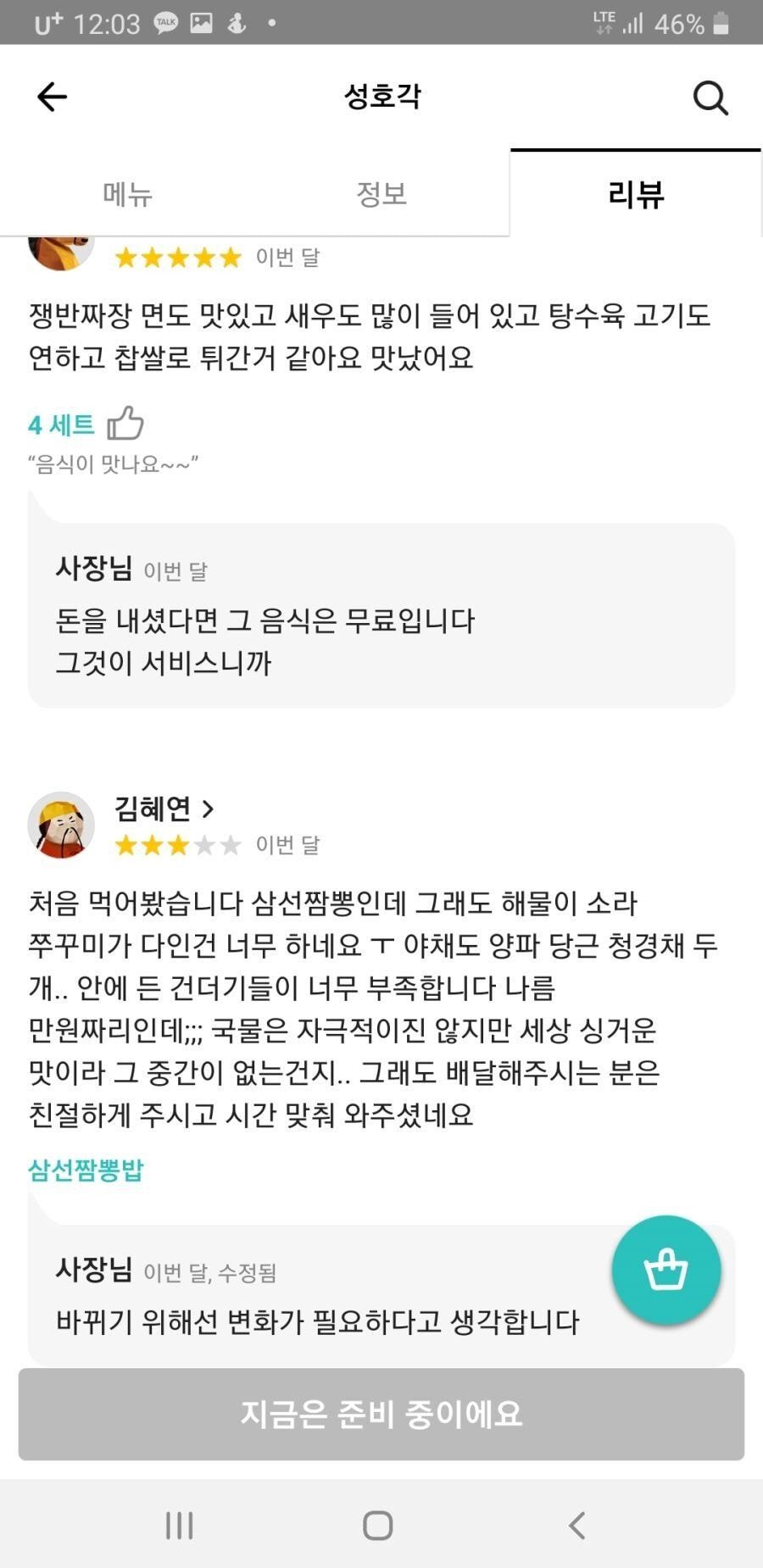Open the floating cart basket
Viewport: 763px width, 1568px height.
(666, 1270)
